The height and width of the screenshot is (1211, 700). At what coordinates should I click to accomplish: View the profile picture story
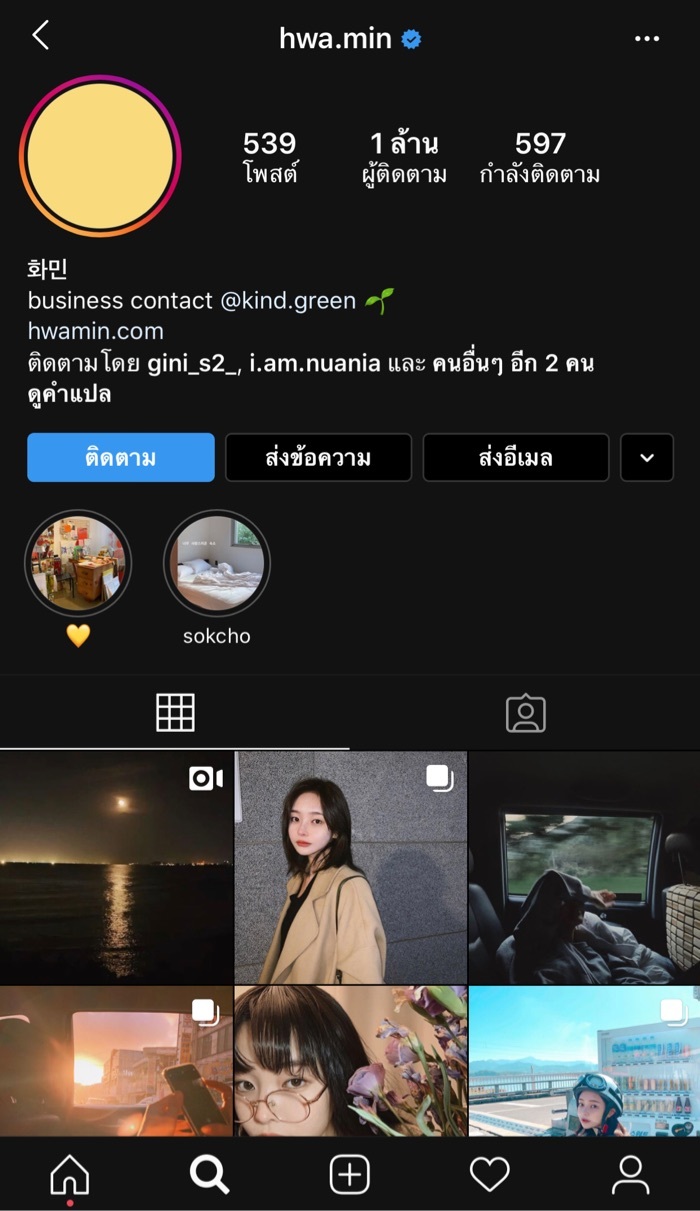point(100,156)
